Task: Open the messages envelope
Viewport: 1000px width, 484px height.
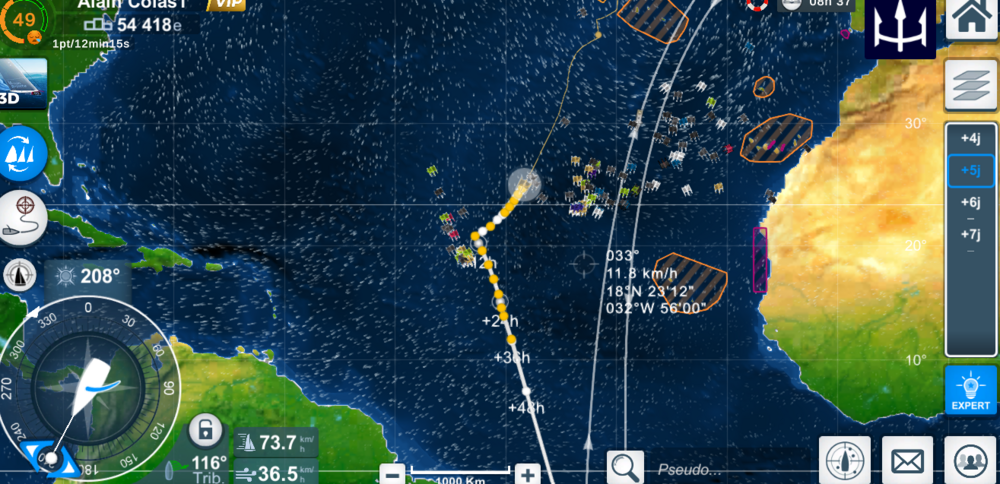Action: pyautogui.click(x=906, y=461)
